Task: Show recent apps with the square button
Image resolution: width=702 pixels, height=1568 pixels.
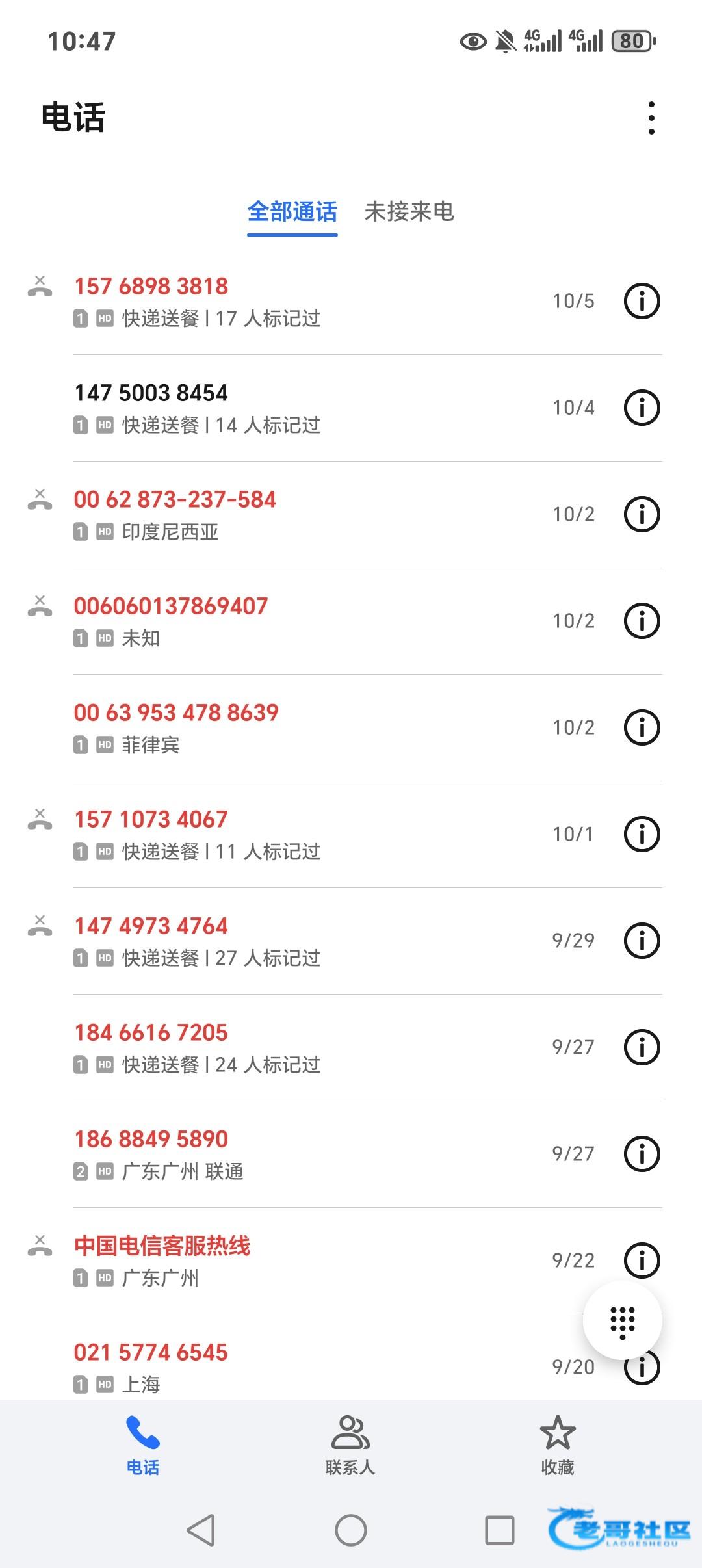Action: [500, 1530]
